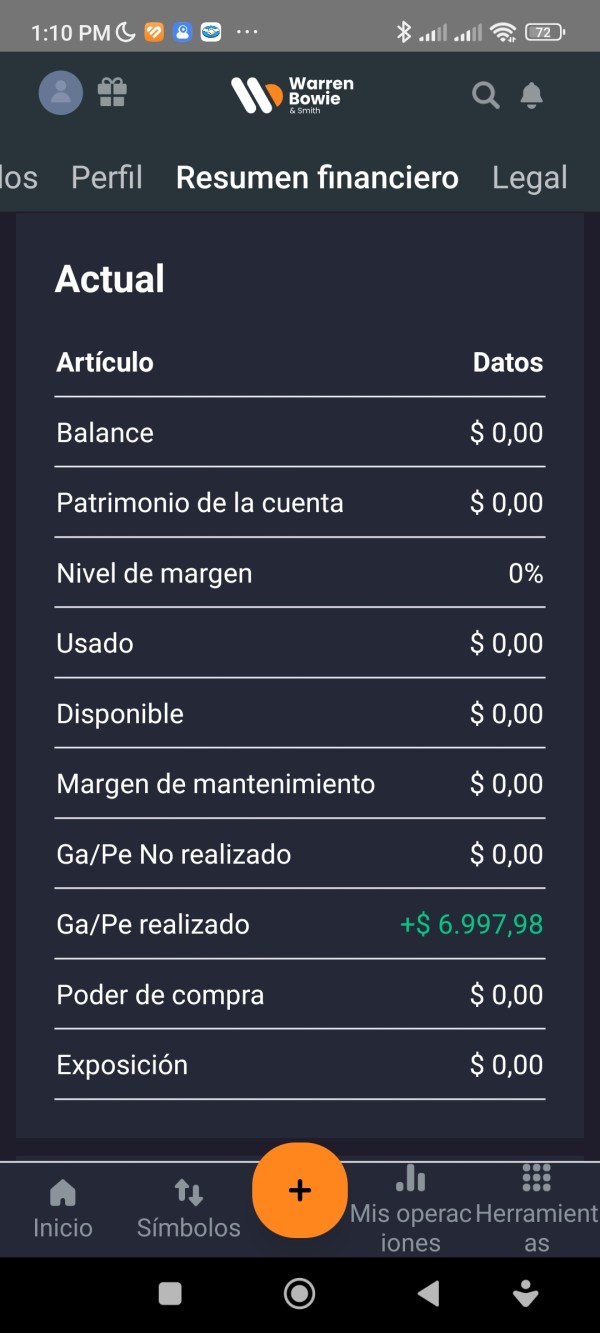600x1333 pixels.
Task: Switch to the Legal tab
Action: (529, 178)
